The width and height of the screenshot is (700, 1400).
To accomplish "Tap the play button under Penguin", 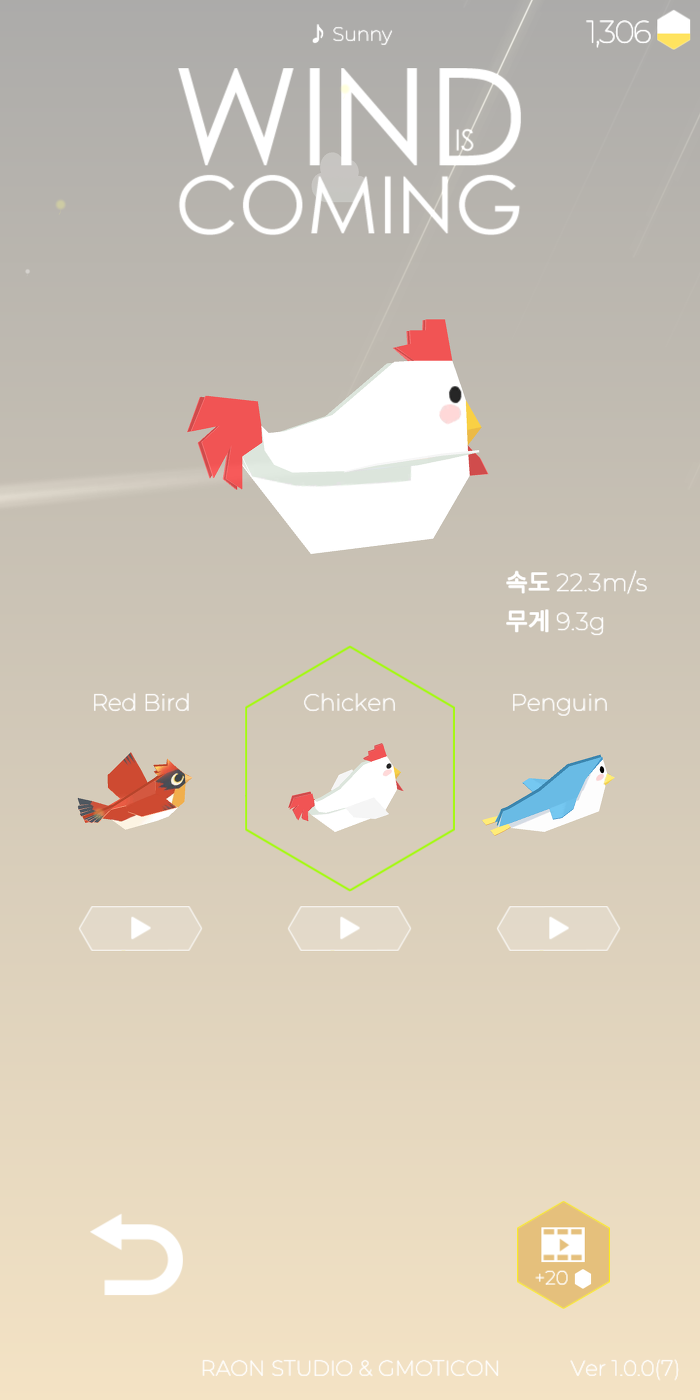I will pos(558,928).
